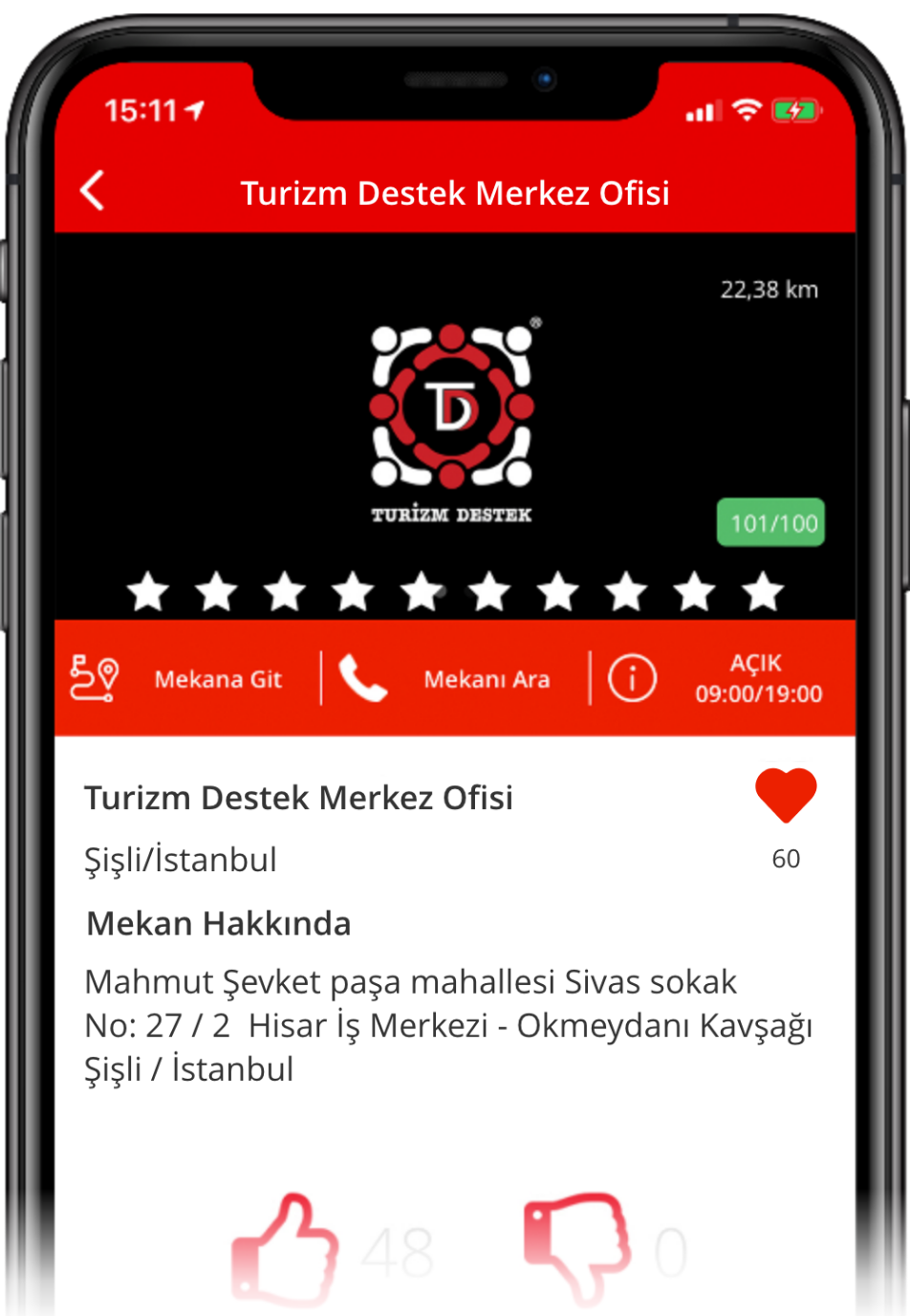Go back using the header arrow
The width and height of the screenshot is (910, 1316).
click(x=93, y=191)
